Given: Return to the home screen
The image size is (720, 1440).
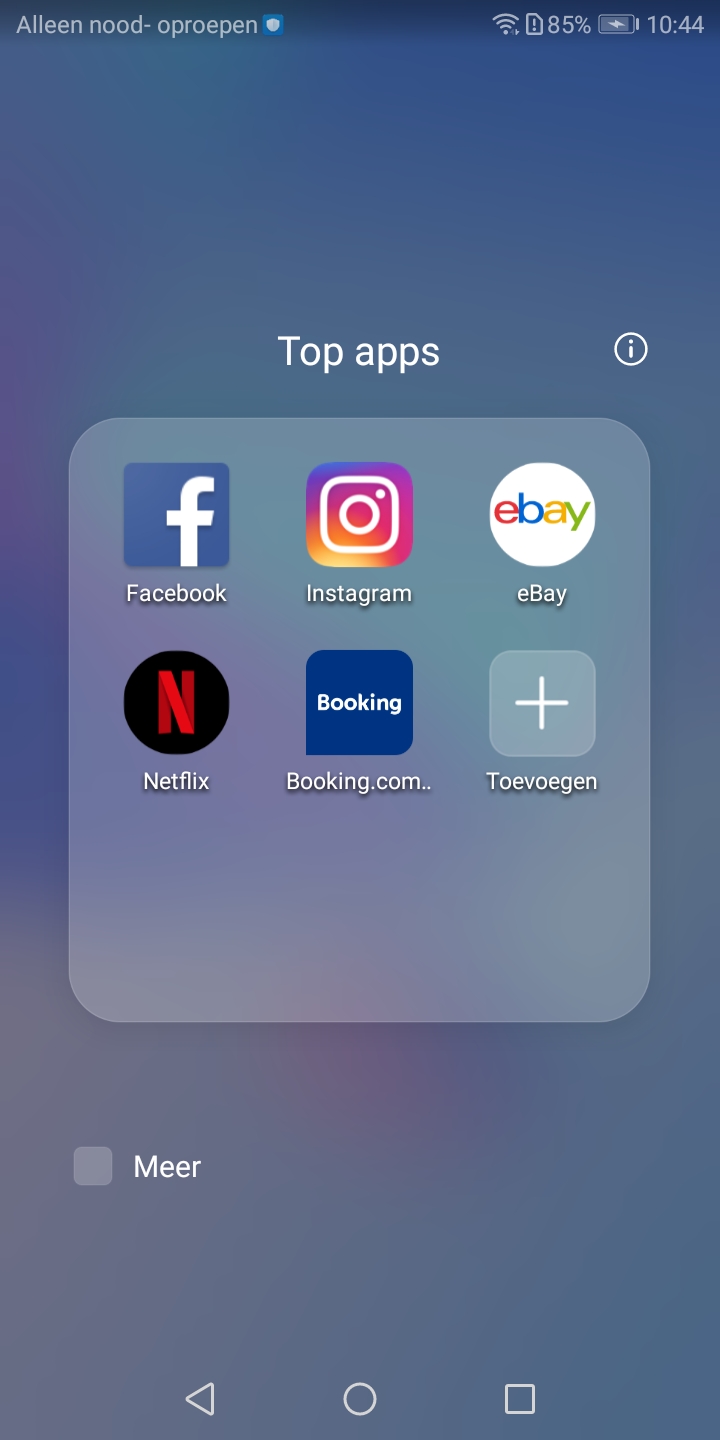Looking at the screenshot, I should pyautogui.click(x=360, y=1398).
